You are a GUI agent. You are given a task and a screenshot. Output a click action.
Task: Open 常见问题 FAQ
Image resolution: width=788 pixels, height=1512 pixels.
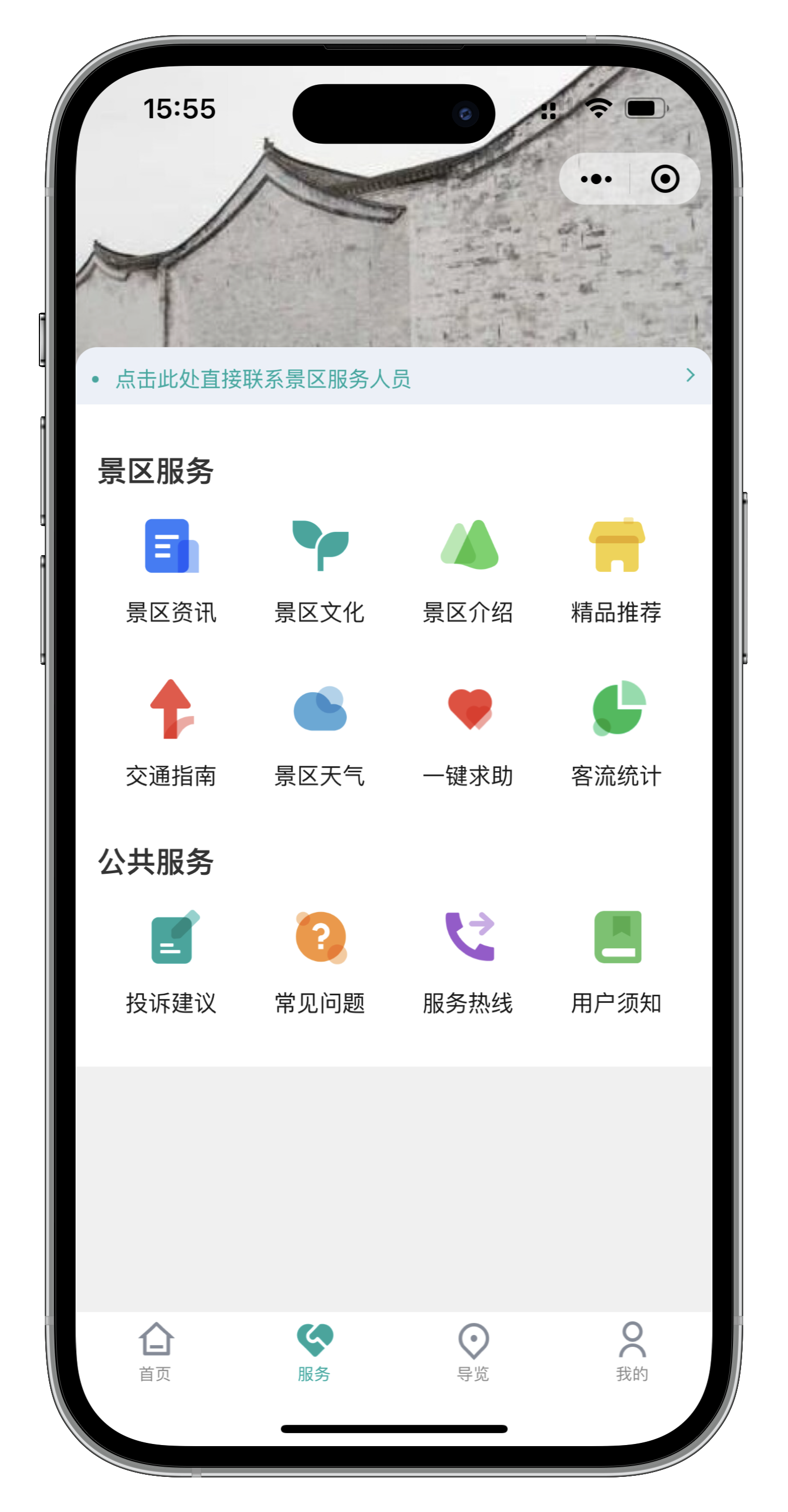click(x=320, y=960)
